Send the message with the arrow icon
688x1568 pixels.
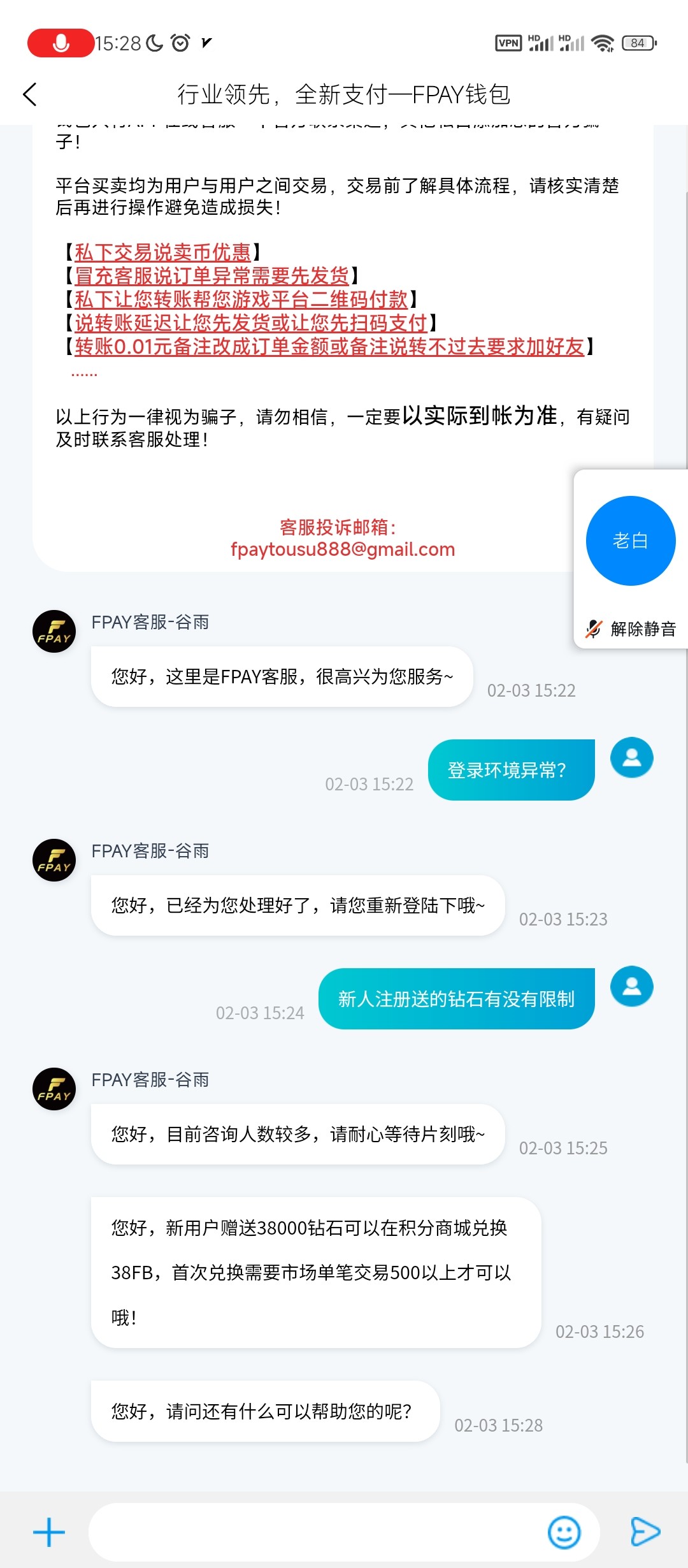pos(645,1532)
